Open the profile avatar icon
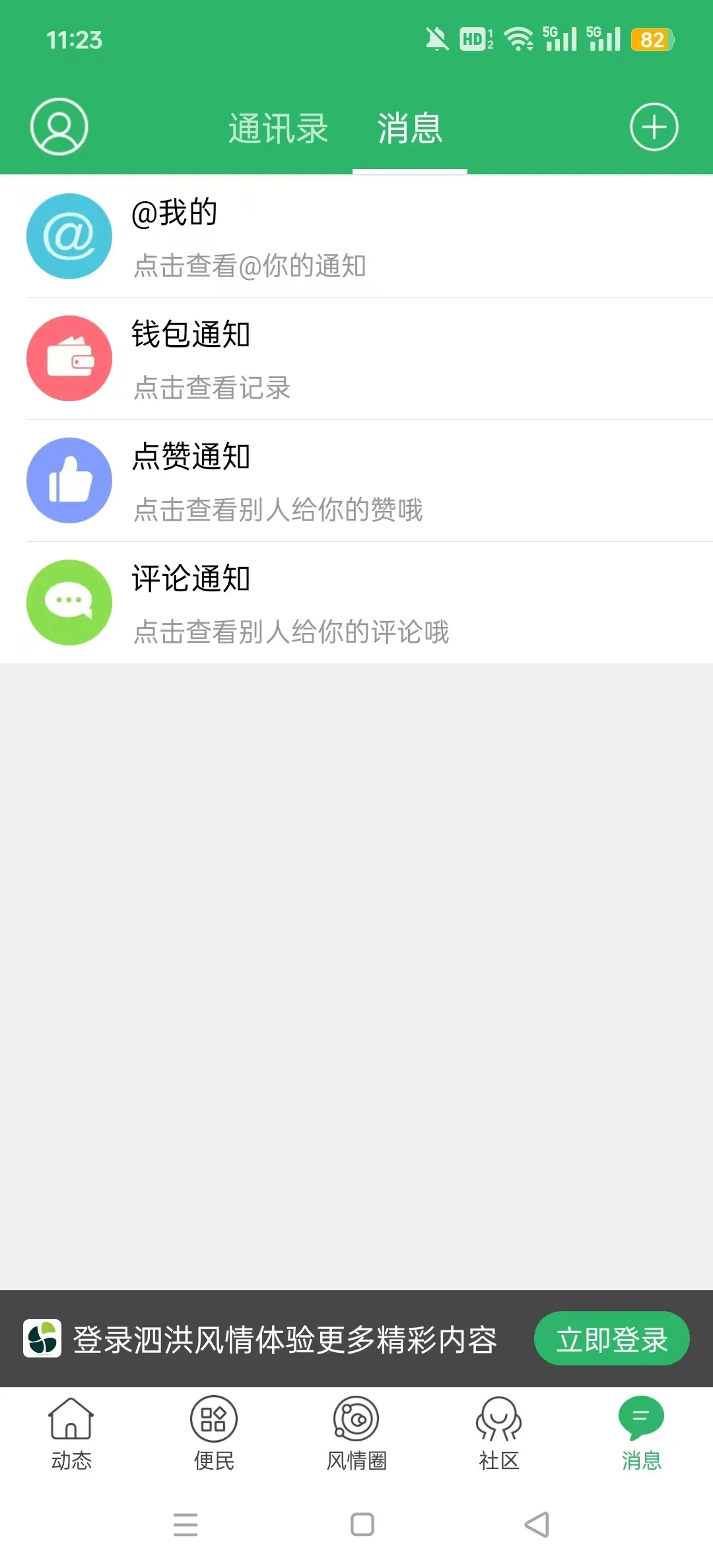713x1568 pixels. (59, 127)
